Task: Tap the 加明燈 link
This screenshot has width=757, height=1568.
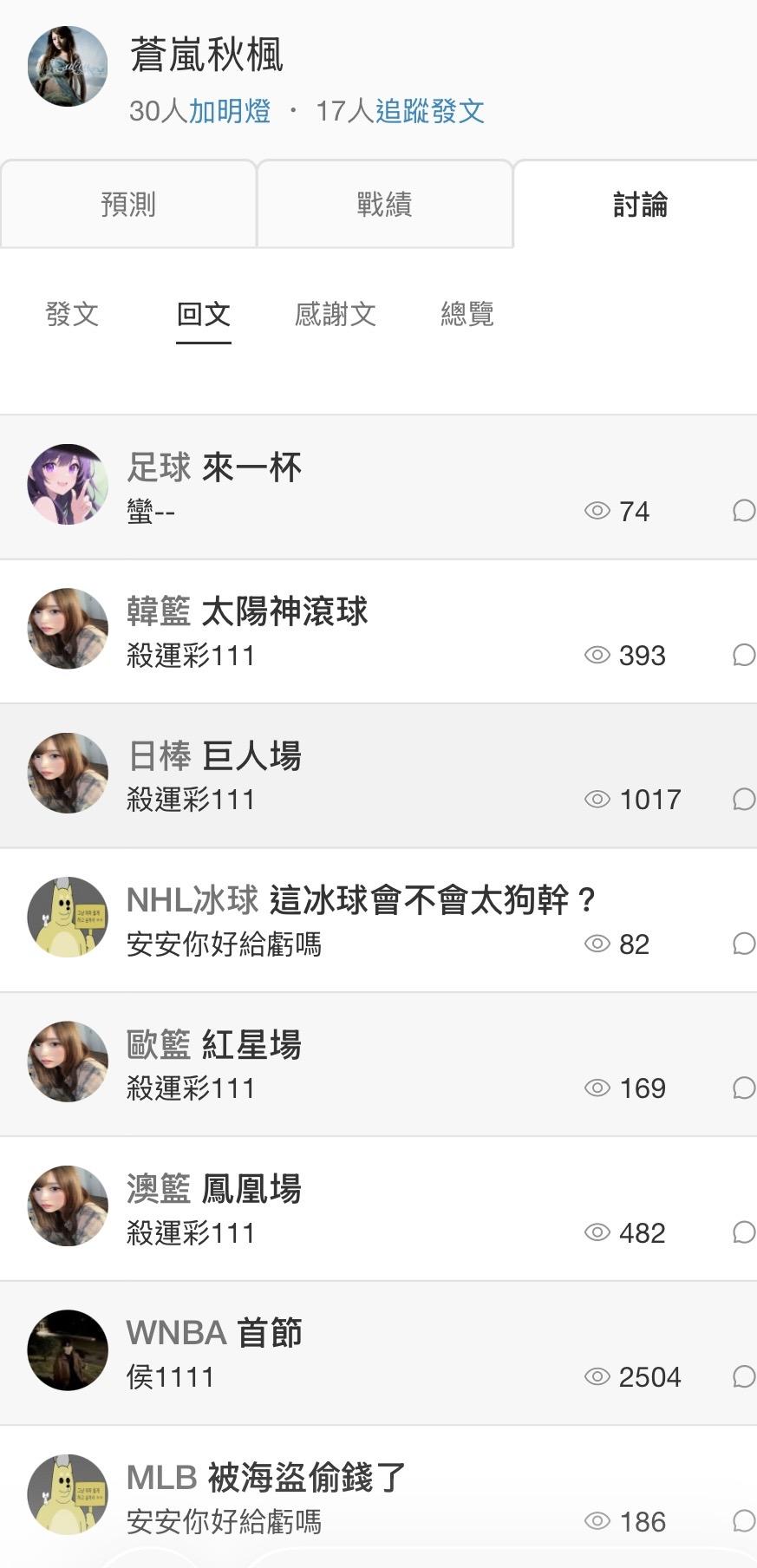Action: click(230, 111)
